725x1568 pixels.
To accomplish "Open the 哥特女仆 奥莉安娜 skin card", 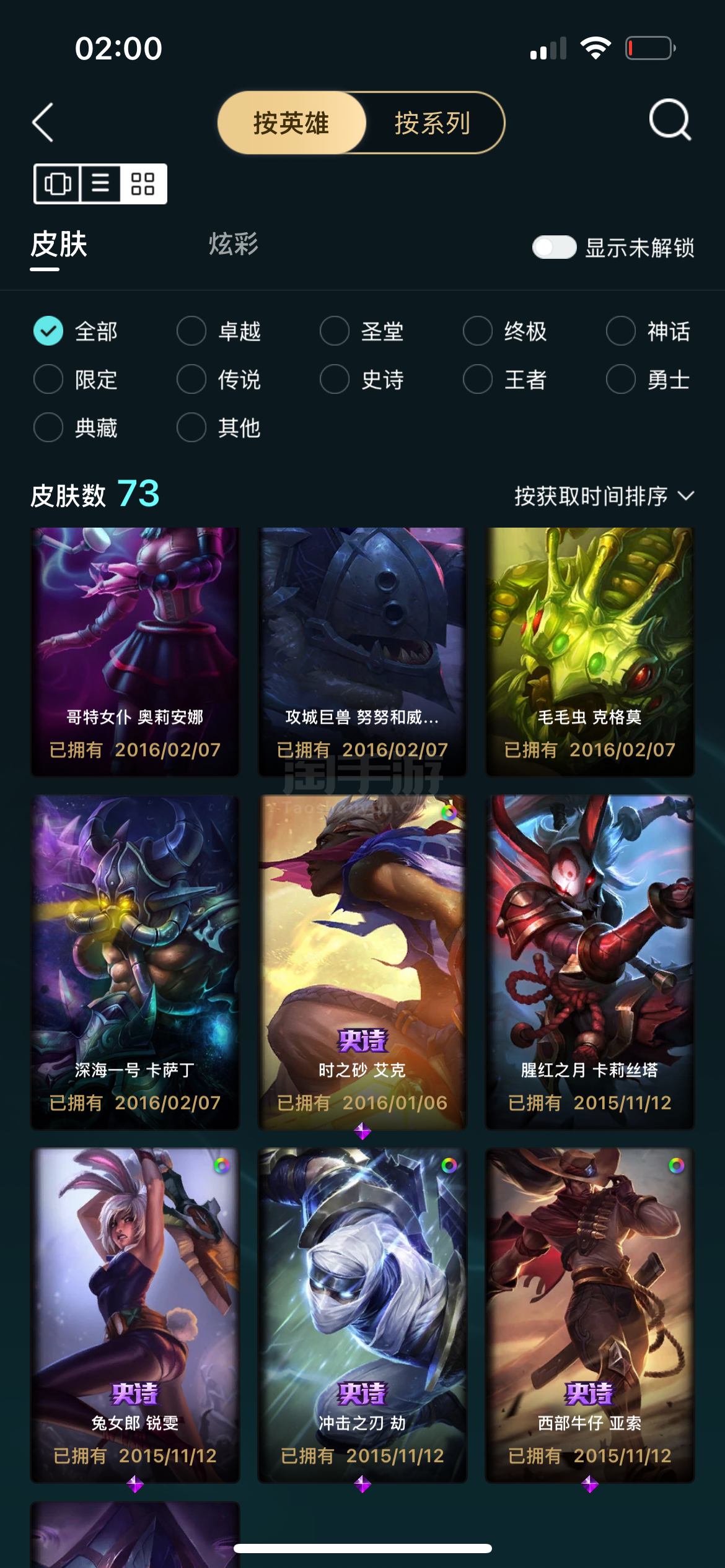I will tap(135, 651).
